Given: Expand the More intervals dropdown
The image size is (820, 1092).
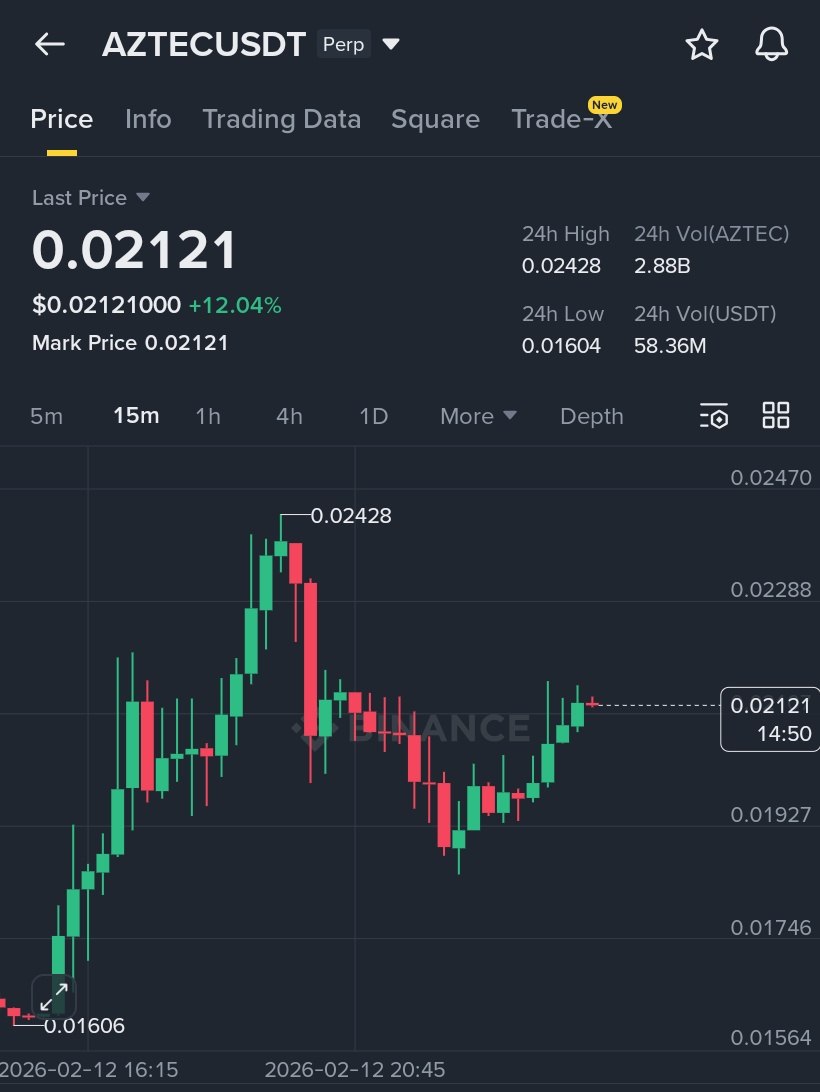Looking at the screenshot, I should [478, 416].
